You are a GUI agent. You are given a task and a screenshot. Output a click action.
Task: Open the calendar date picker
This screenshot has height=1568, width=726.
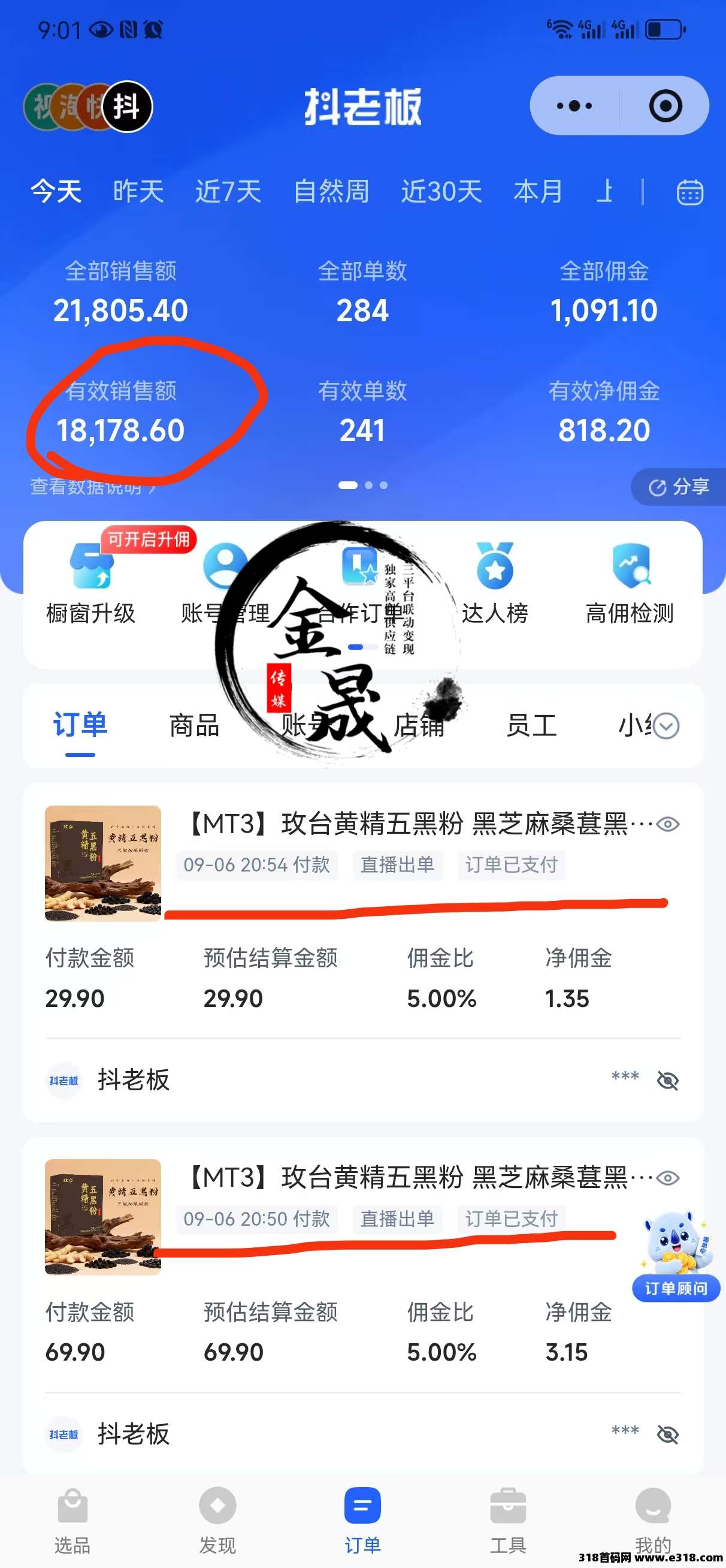(x=690, y=192)
